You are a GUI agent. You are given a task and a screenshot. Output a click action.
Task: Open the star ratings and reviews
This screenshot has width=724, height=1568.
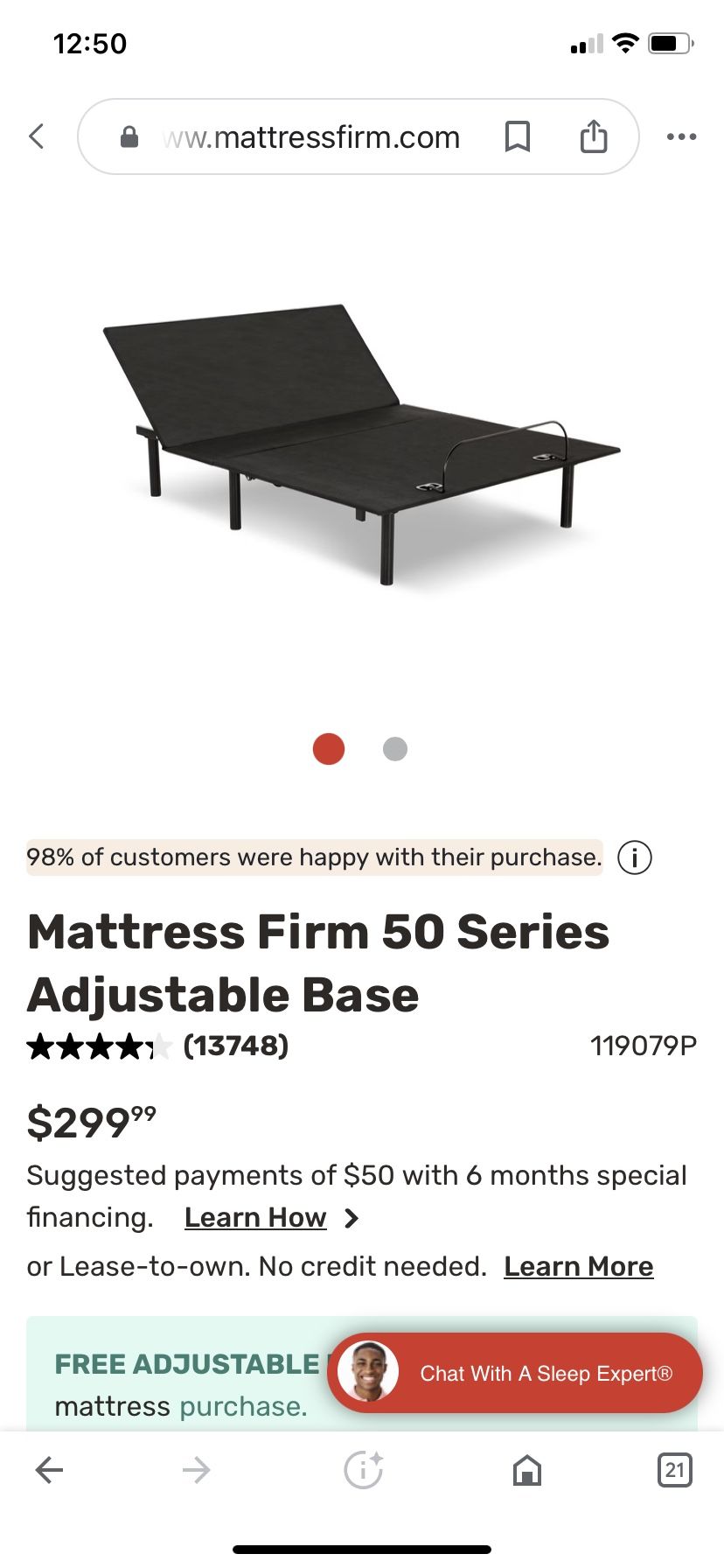157,1046
